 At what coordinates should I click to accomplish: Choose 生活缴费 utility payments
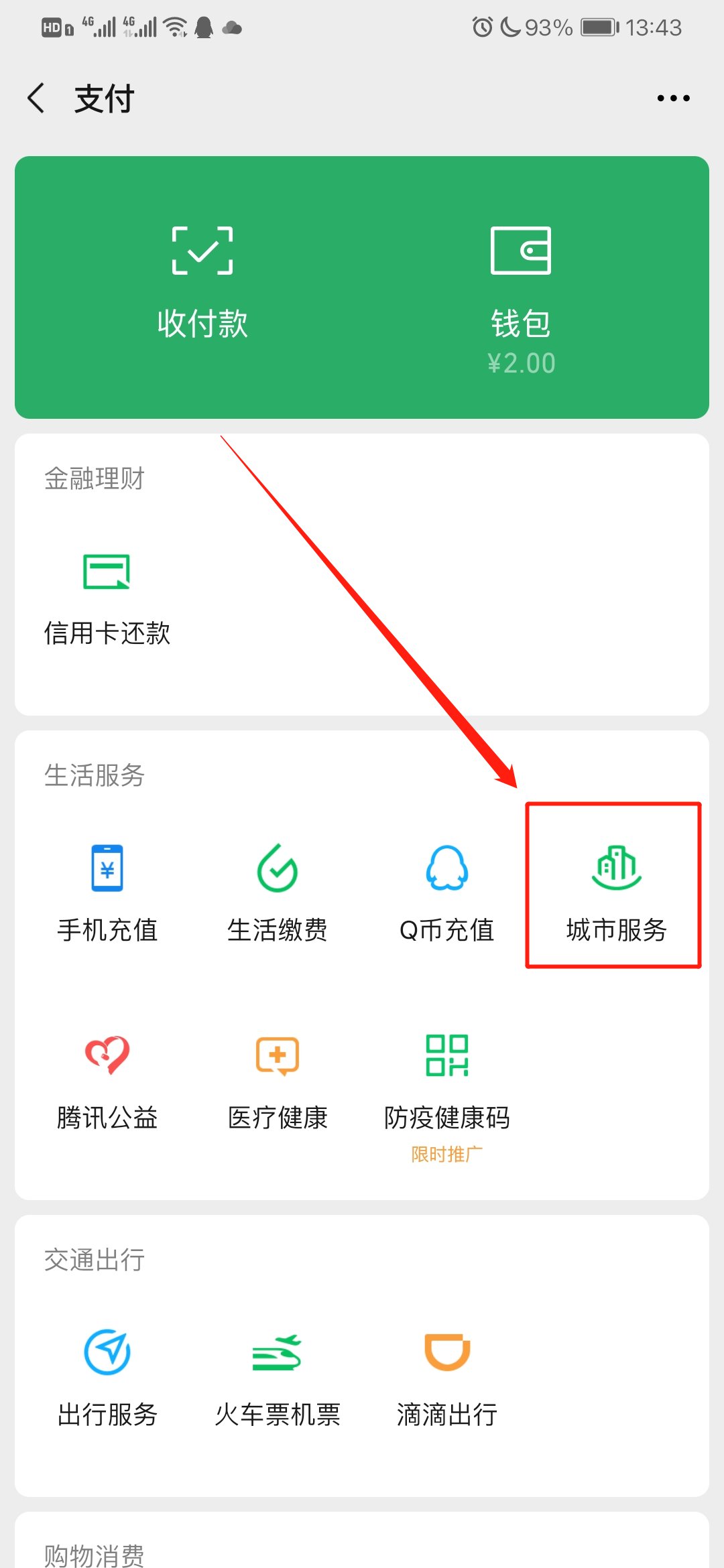pyautogui.click(x=278, y=893)
